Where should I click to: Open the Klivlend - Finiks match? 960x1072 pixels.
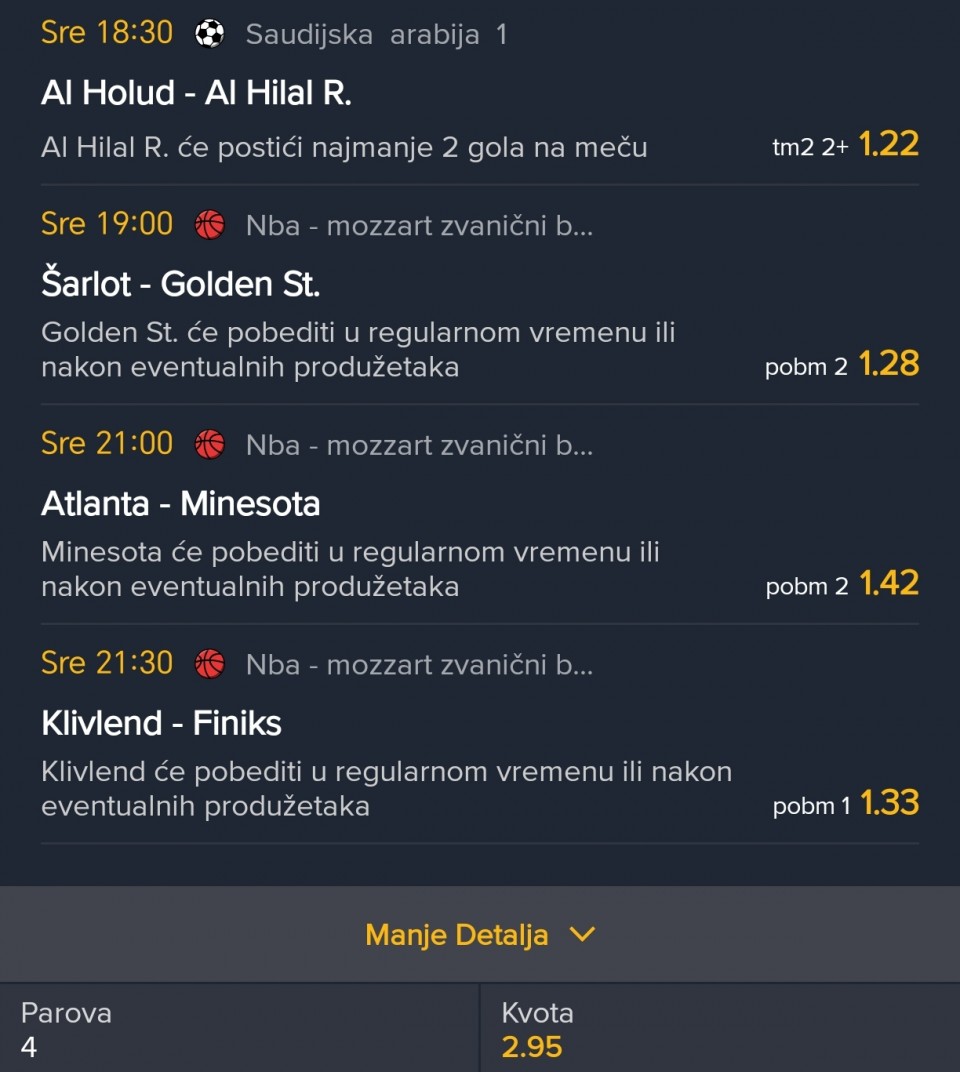161,723
